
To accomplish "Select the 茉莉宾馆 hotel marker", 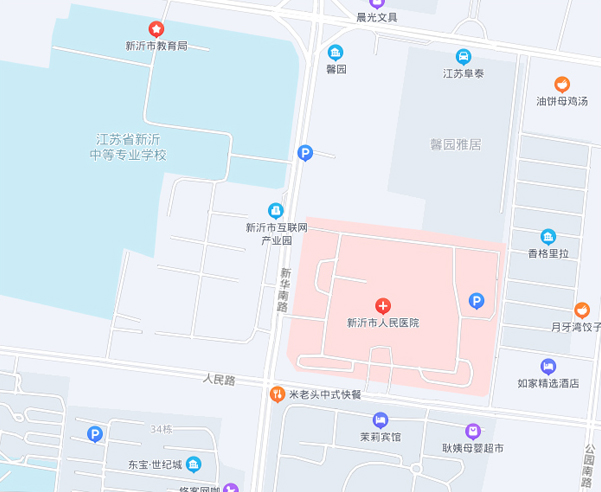I will [x=380, y=420].
